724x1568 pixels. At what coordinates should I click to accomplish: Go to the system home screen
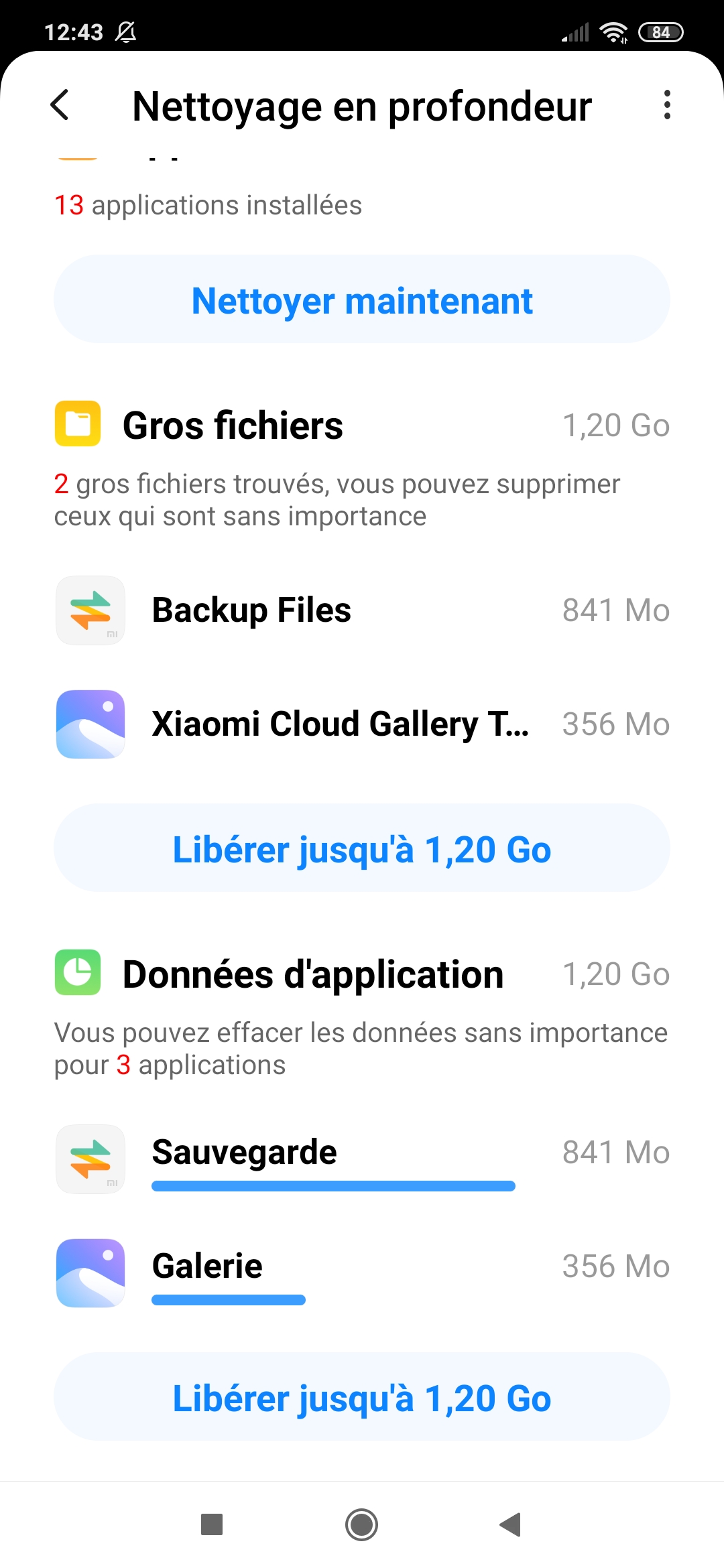tap(362, 1525)
